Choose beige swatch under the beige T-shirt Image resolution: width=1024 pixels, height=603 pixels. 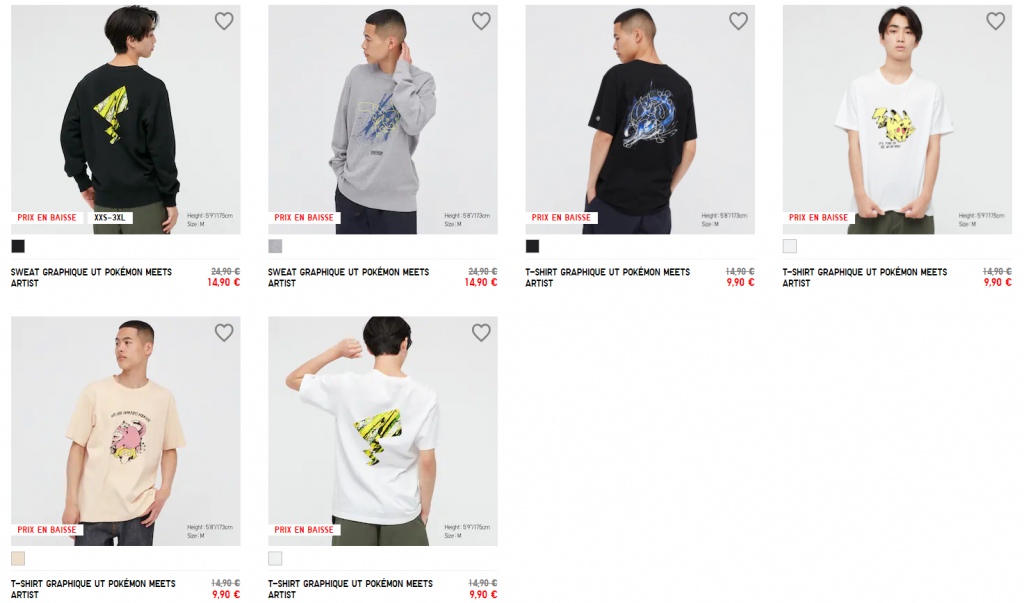tap(18, 558)
